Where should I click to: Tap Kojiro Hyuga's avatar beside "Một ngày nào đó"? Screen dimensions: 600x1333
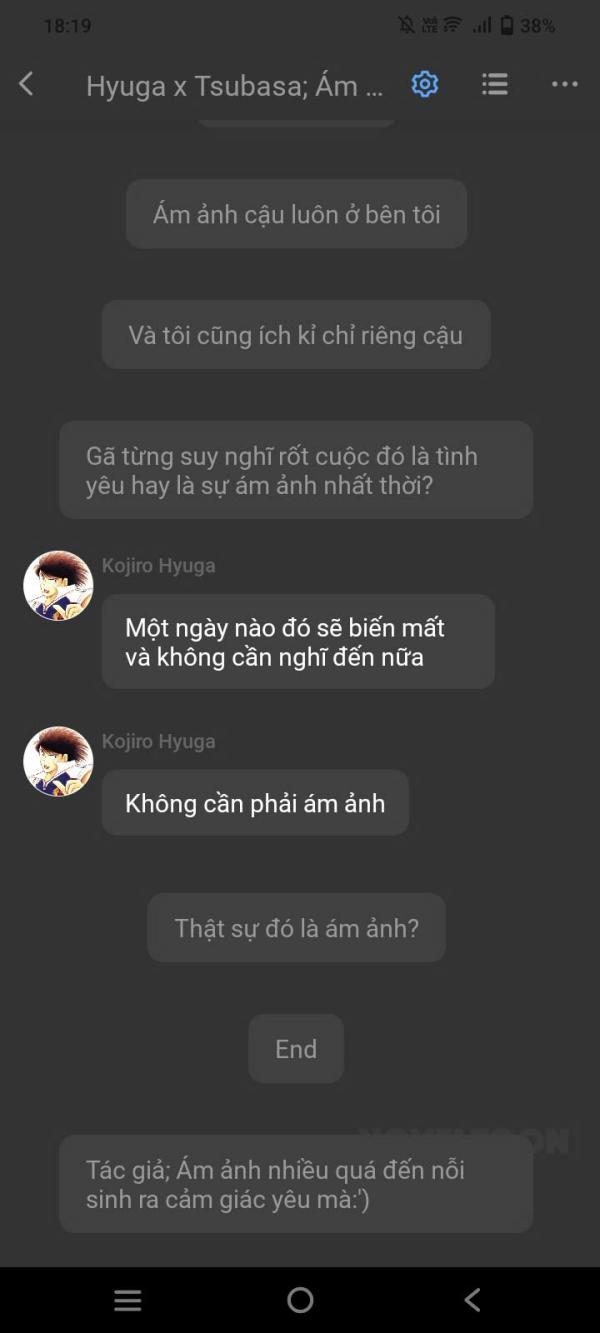pyautogui.click(x=58, y=586)
